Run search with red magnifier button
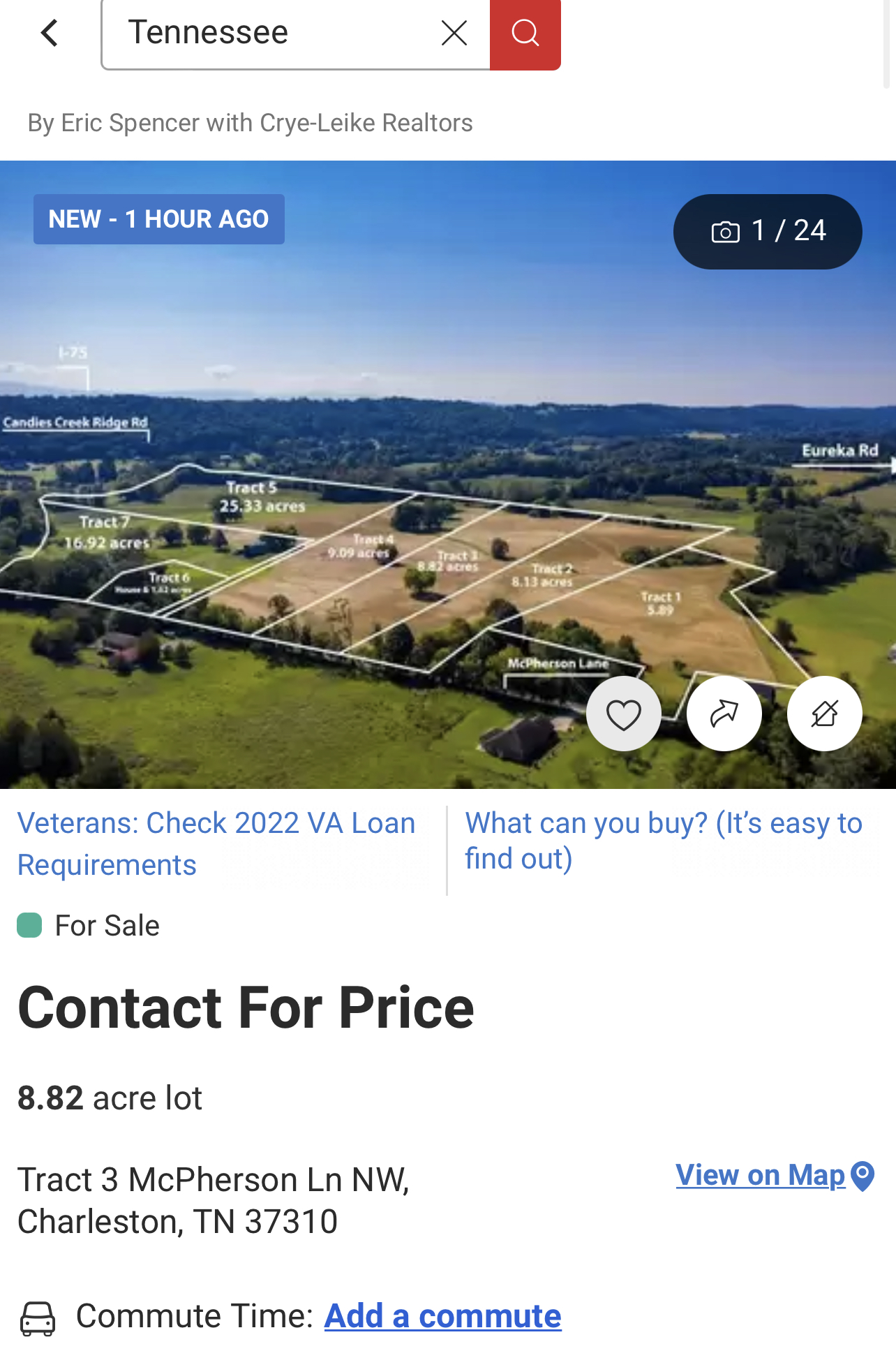 [x=525, y=33]
